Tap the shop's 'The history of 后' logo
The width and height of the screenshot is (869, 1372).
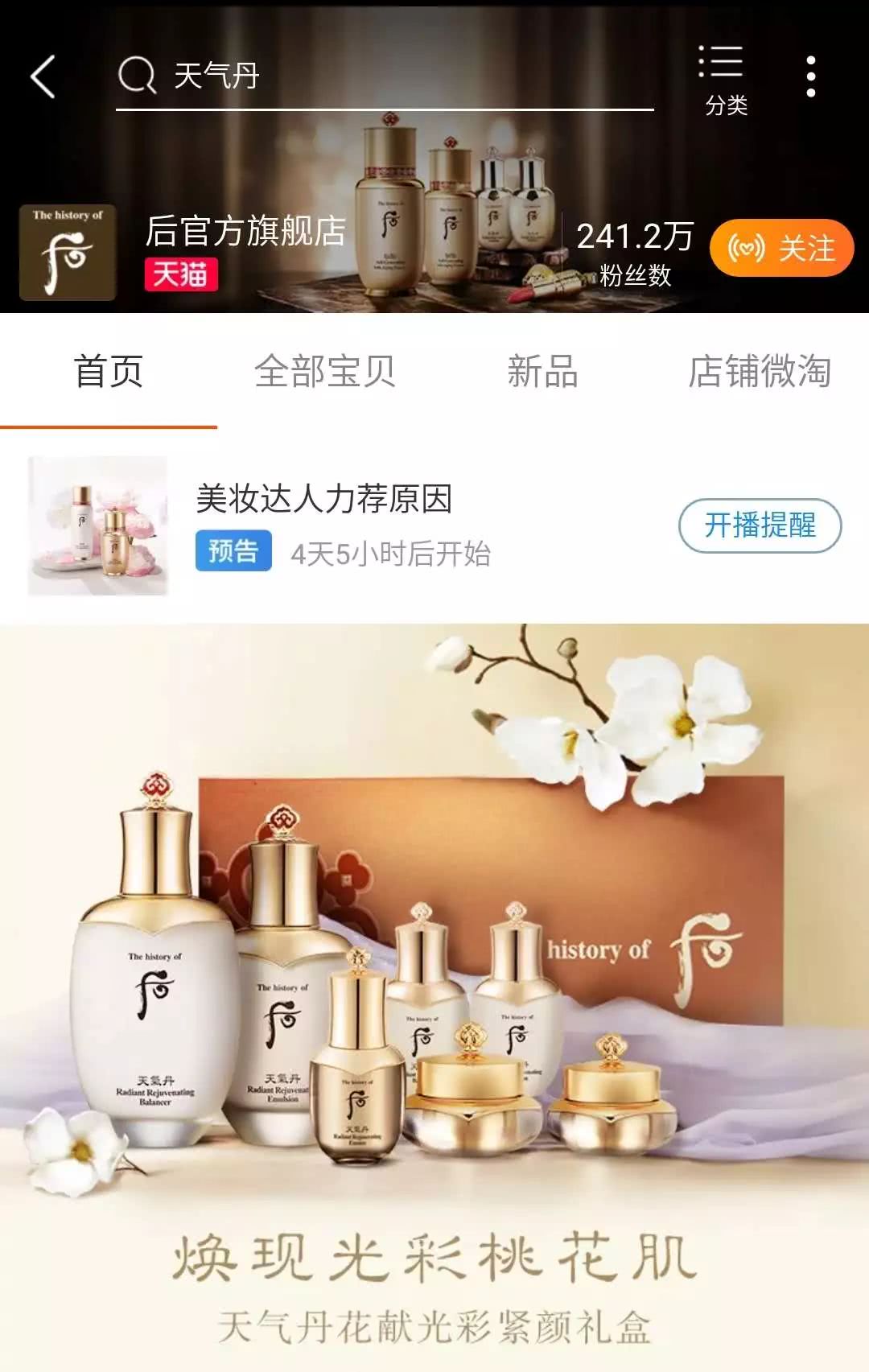tap(68, 250)
